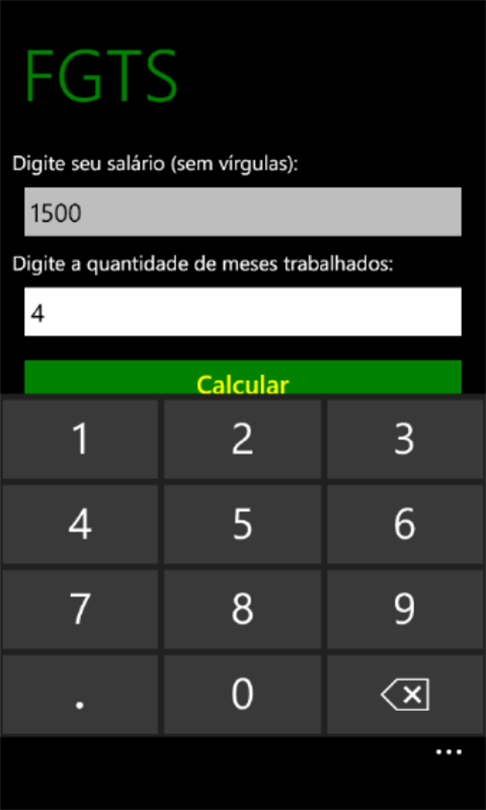Open the three-dot app bar menu
This screenshot has height=810, width=486.
tap(448, 752)
